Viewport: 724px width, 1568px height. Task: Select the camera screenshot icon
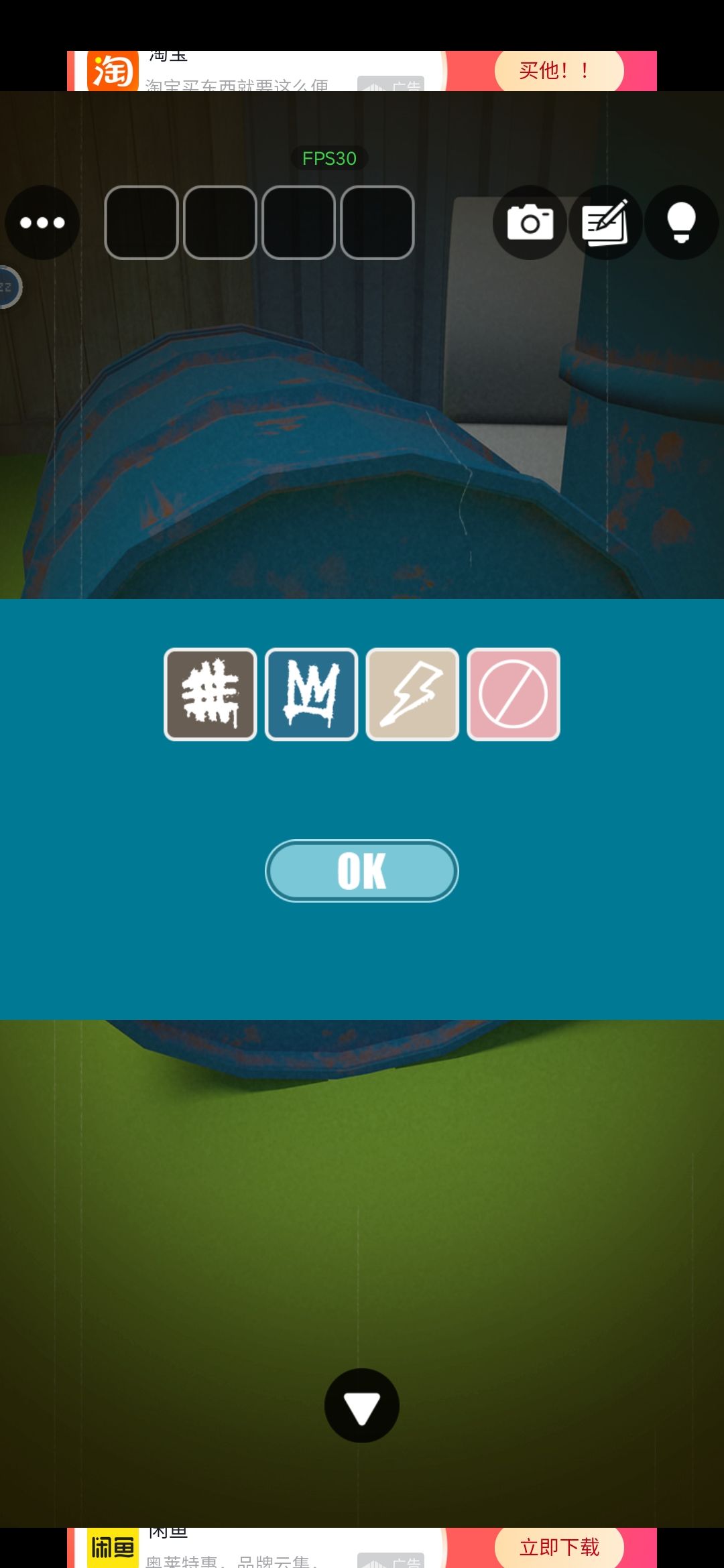click(530, 222)
